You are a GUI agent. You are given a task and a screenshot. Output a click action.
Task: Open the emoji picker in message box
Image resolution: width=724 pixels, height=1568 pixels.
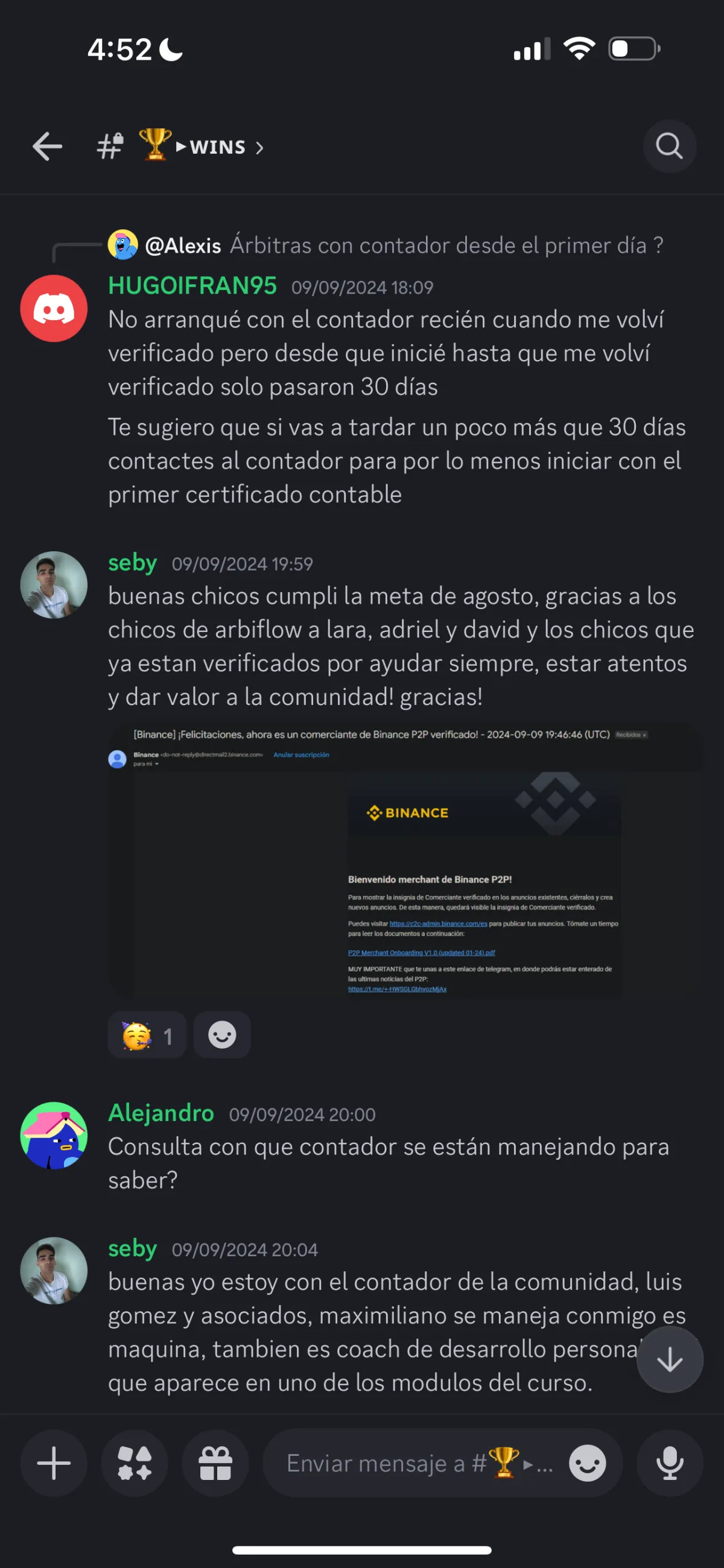pyautogui.click(x=587, y=1462)
